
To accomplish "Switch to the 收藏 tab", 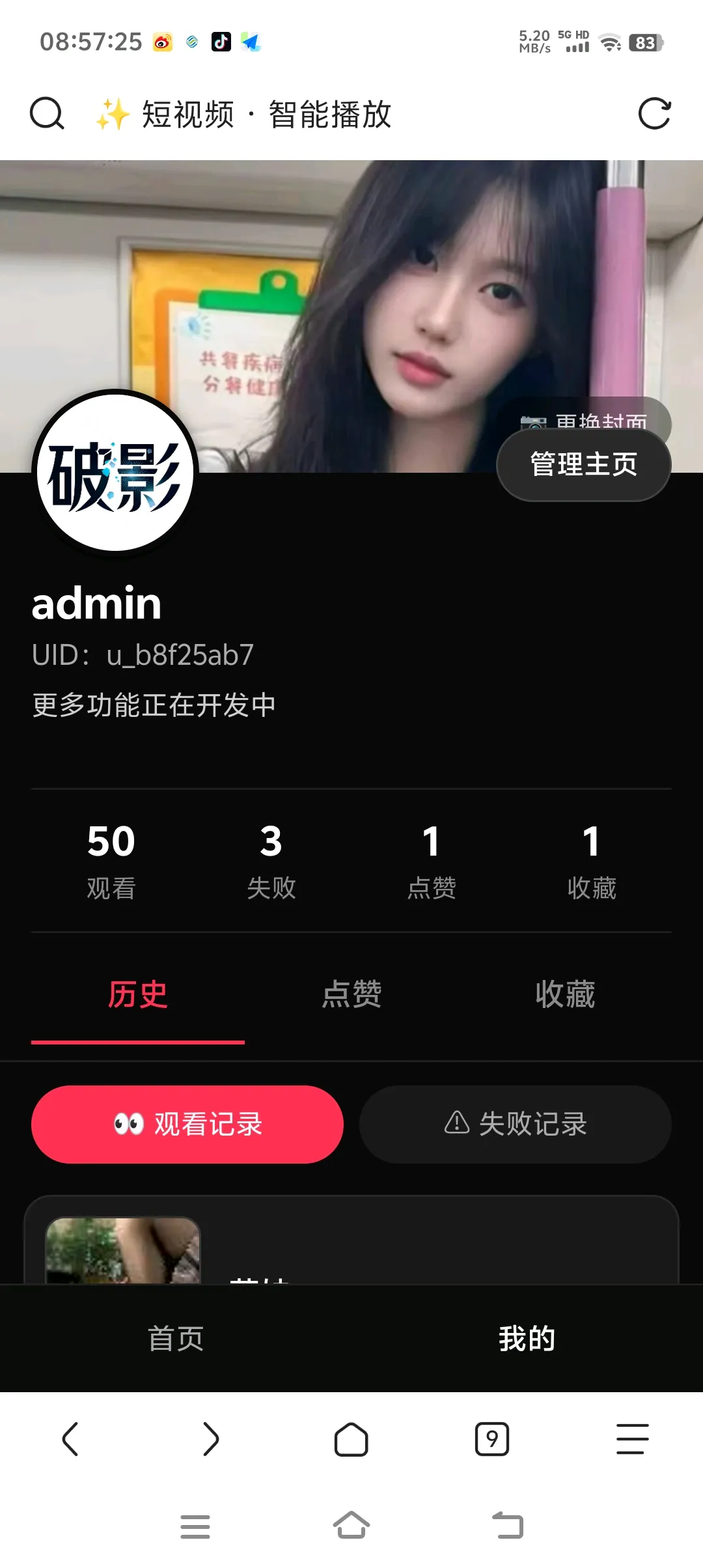I will (x=565, y=995).
